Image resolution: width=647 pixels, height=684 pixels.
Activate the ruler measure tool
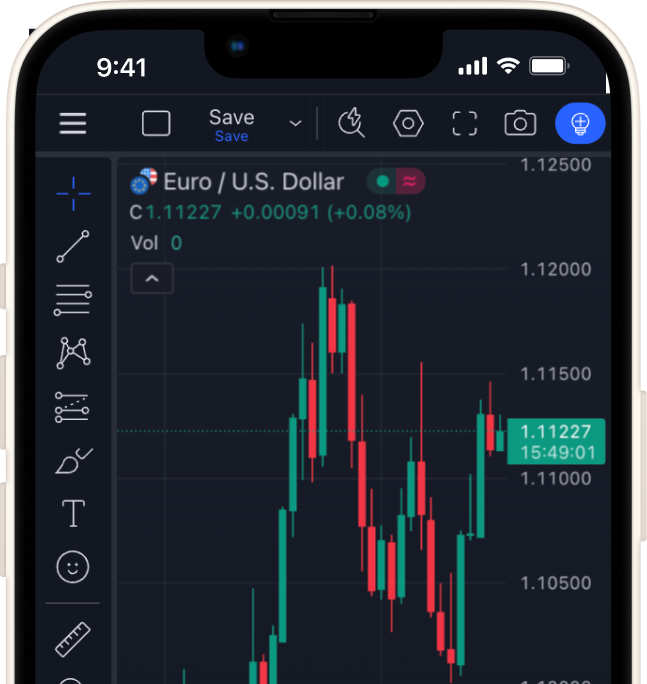pyautogui.click(x=73, y=639)
